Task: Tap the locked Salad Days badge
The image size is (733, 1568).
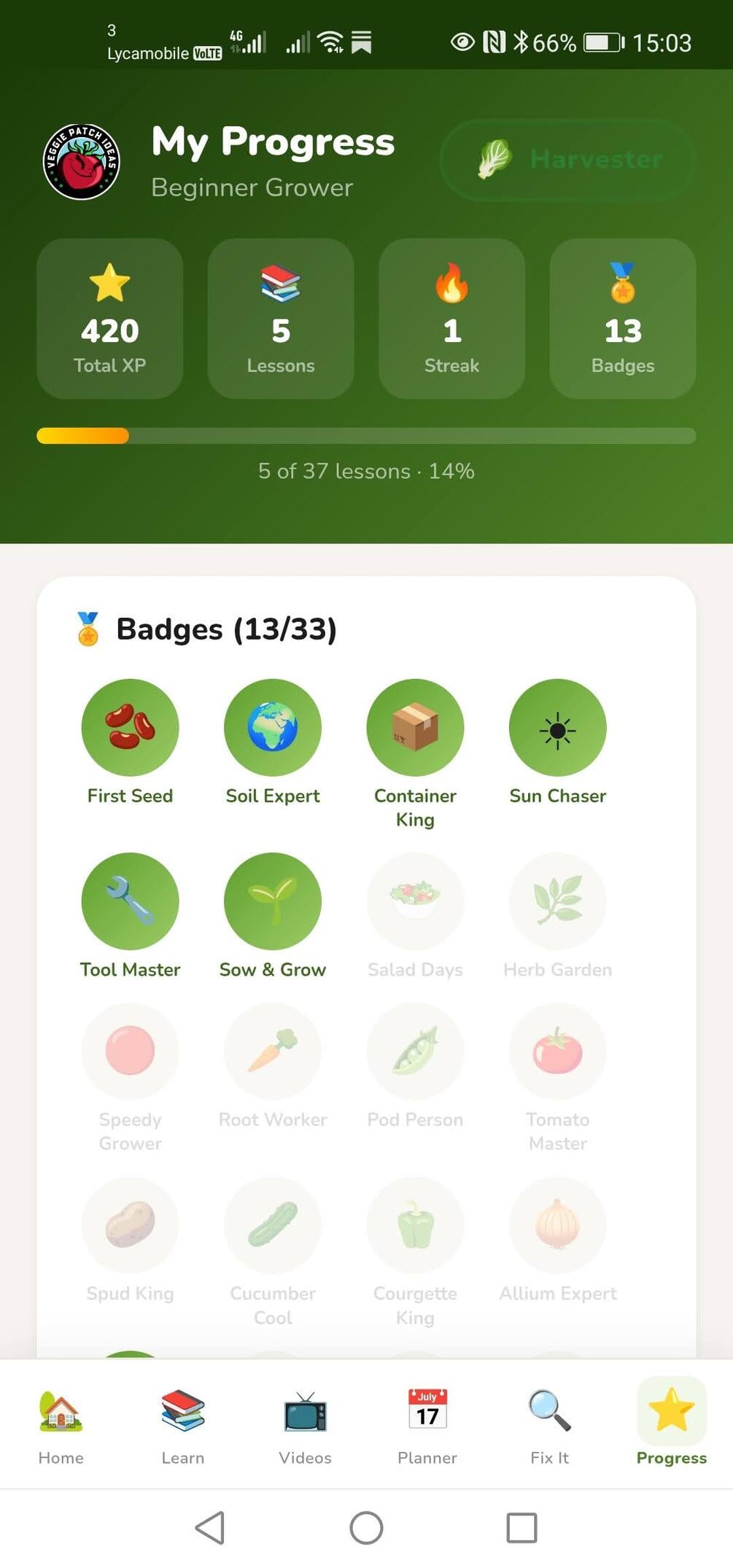Action: pos(415,916)
